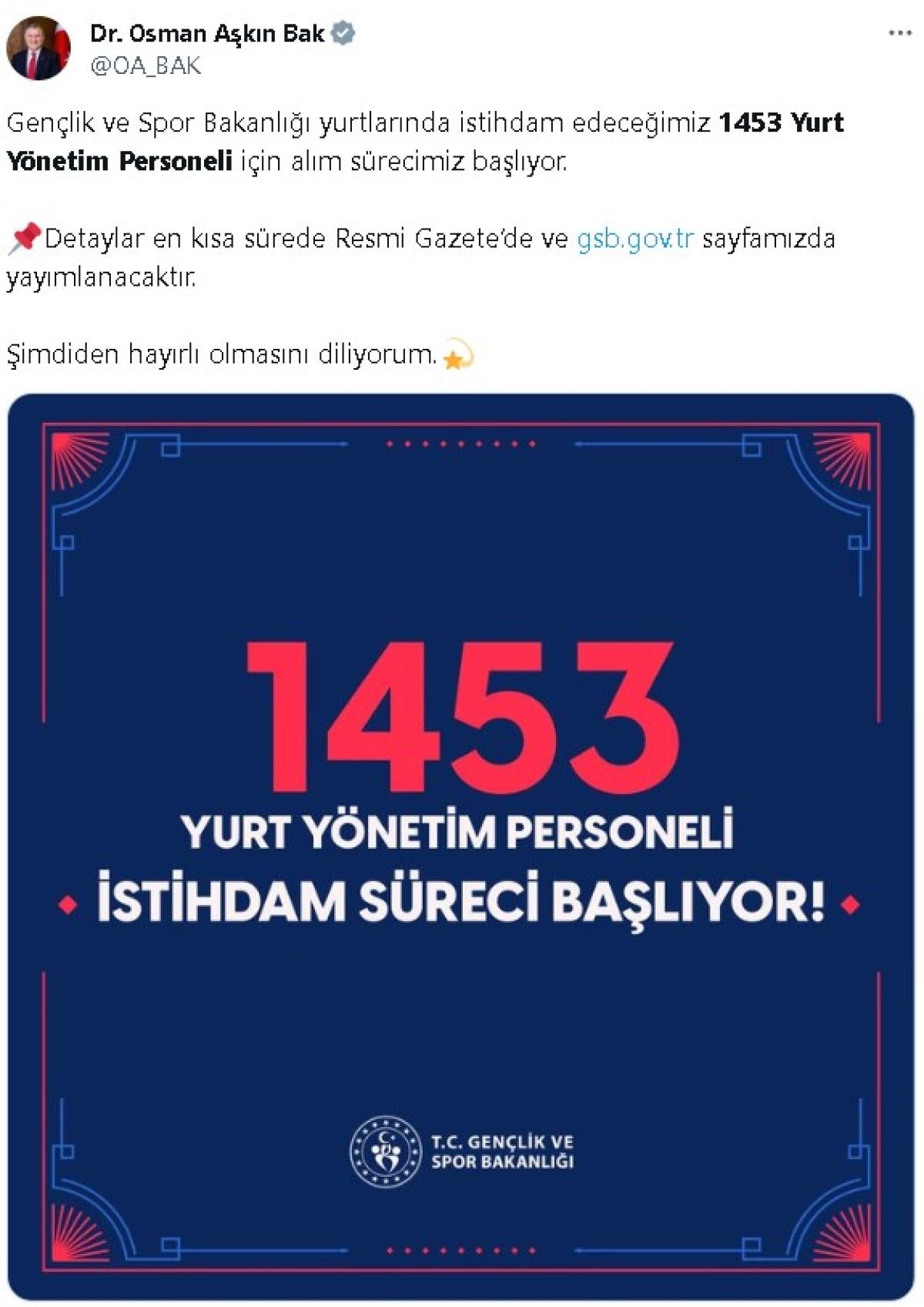This screenshot has height=1307, width=924.
Task: Tap the @OA_BAK account handle
Action: click(146, 66)
